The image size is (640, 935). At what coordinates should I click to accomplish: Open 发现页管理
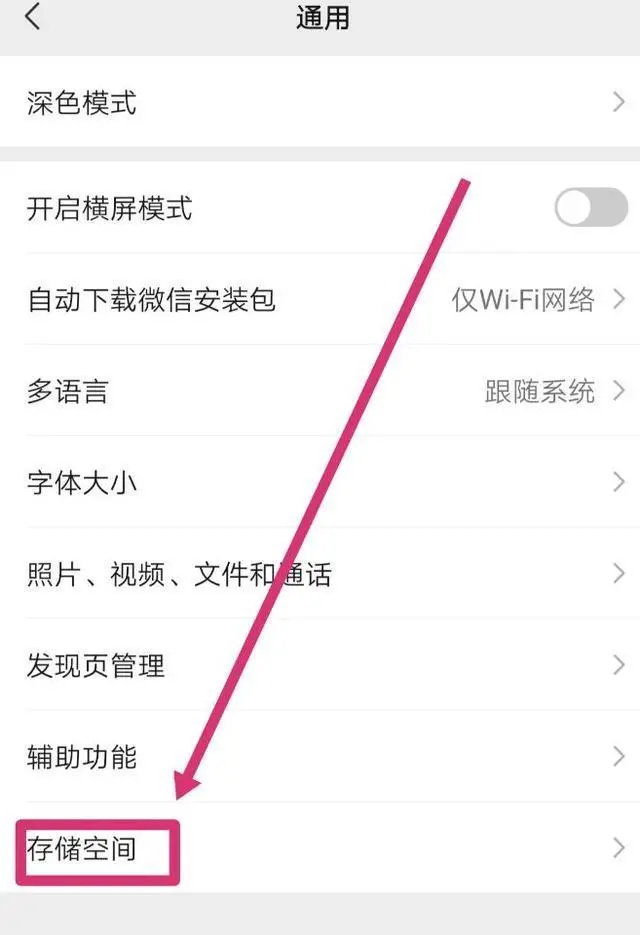[x=320, y=665]
